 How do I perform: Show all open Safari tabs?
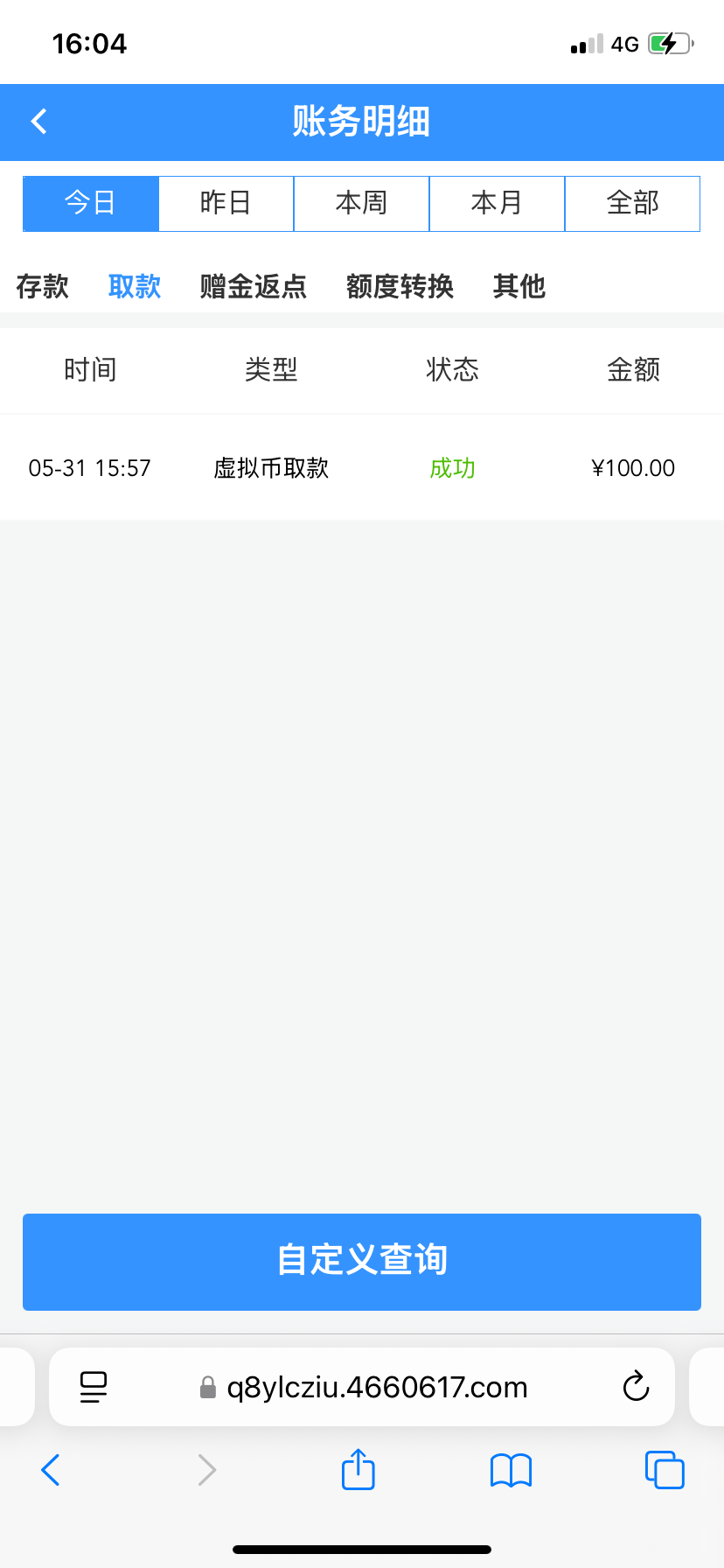point(664,1470)
